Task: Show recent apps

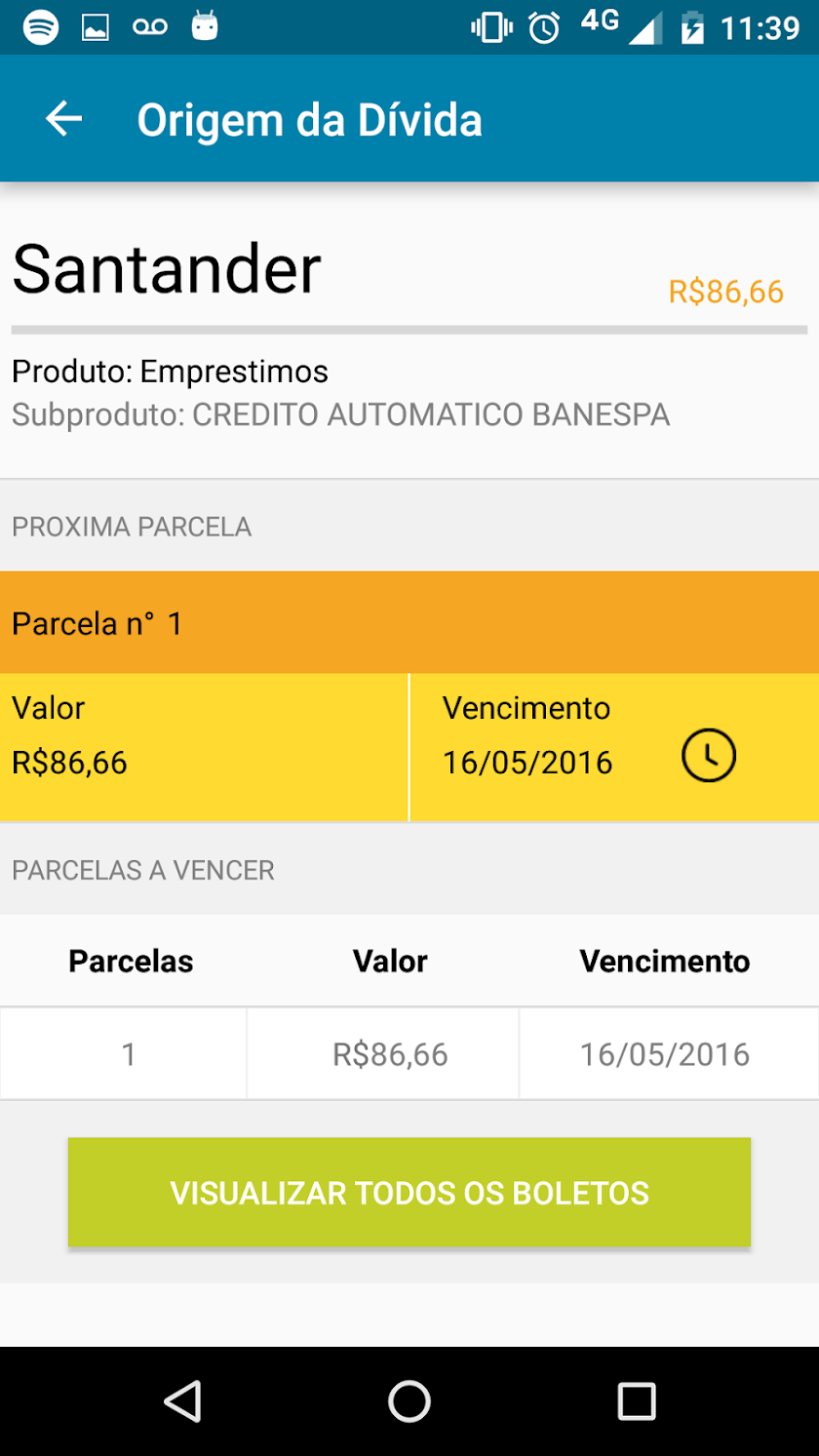Action: [x=636, y=1401]
